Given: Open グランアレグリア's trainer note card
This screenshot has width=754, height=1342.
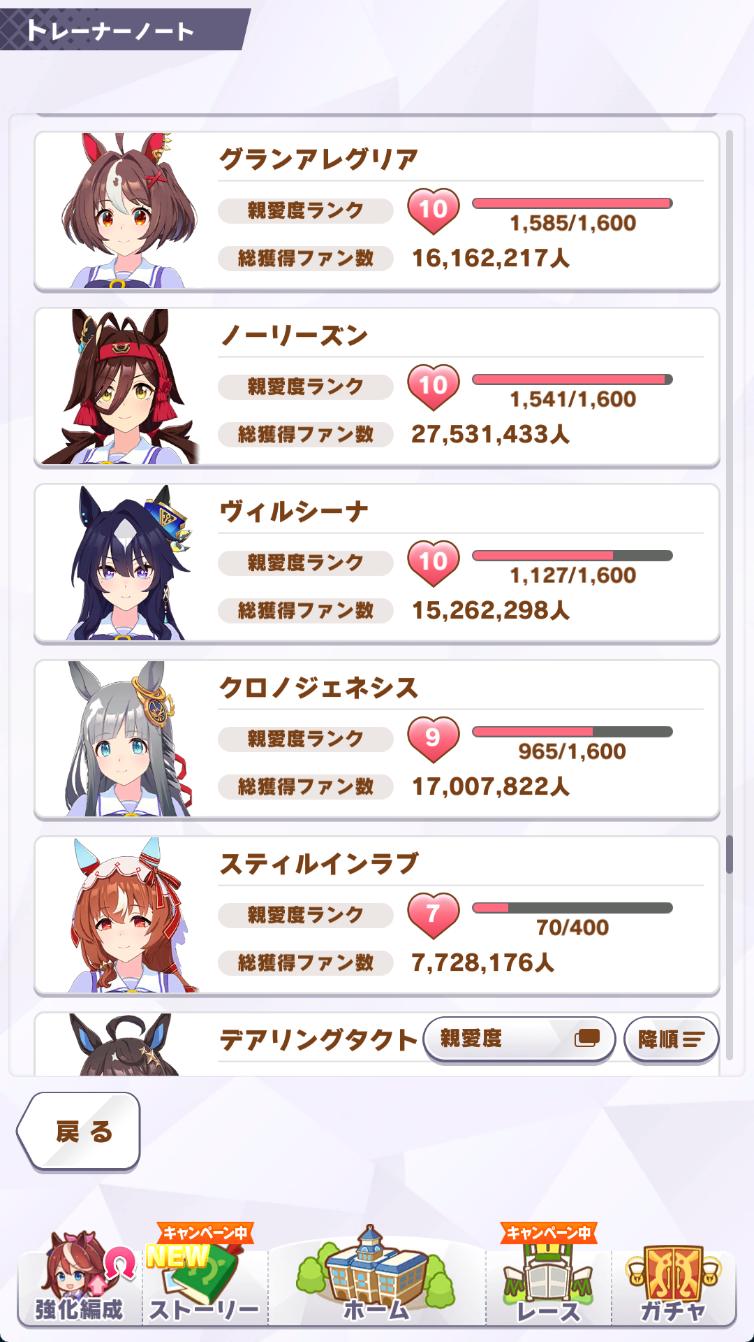Looking at the screenshot, I should pyautogui.click(x=376, y=211).
